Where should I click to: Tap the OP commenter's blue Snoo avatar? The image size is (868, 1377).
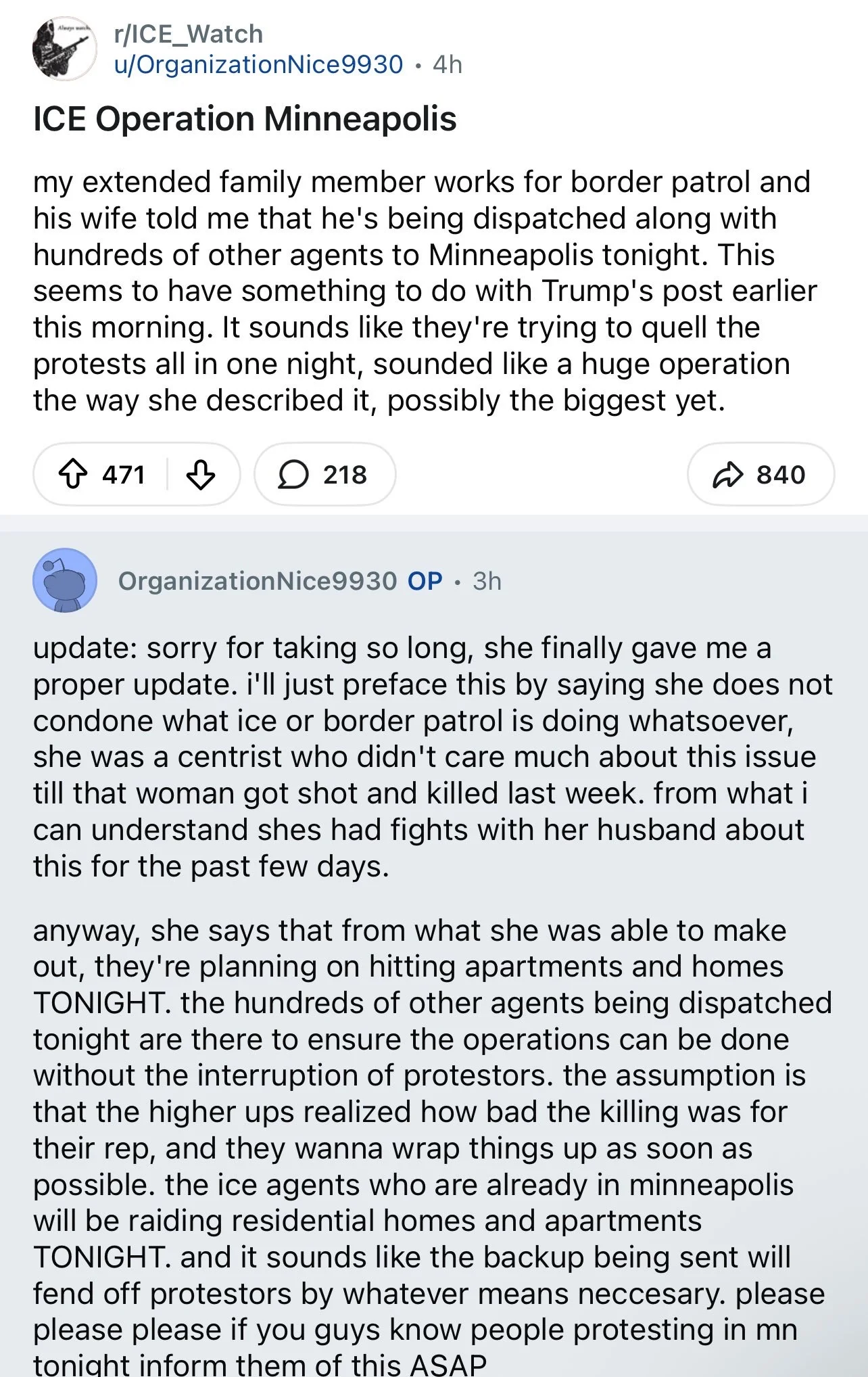[65, 581]
